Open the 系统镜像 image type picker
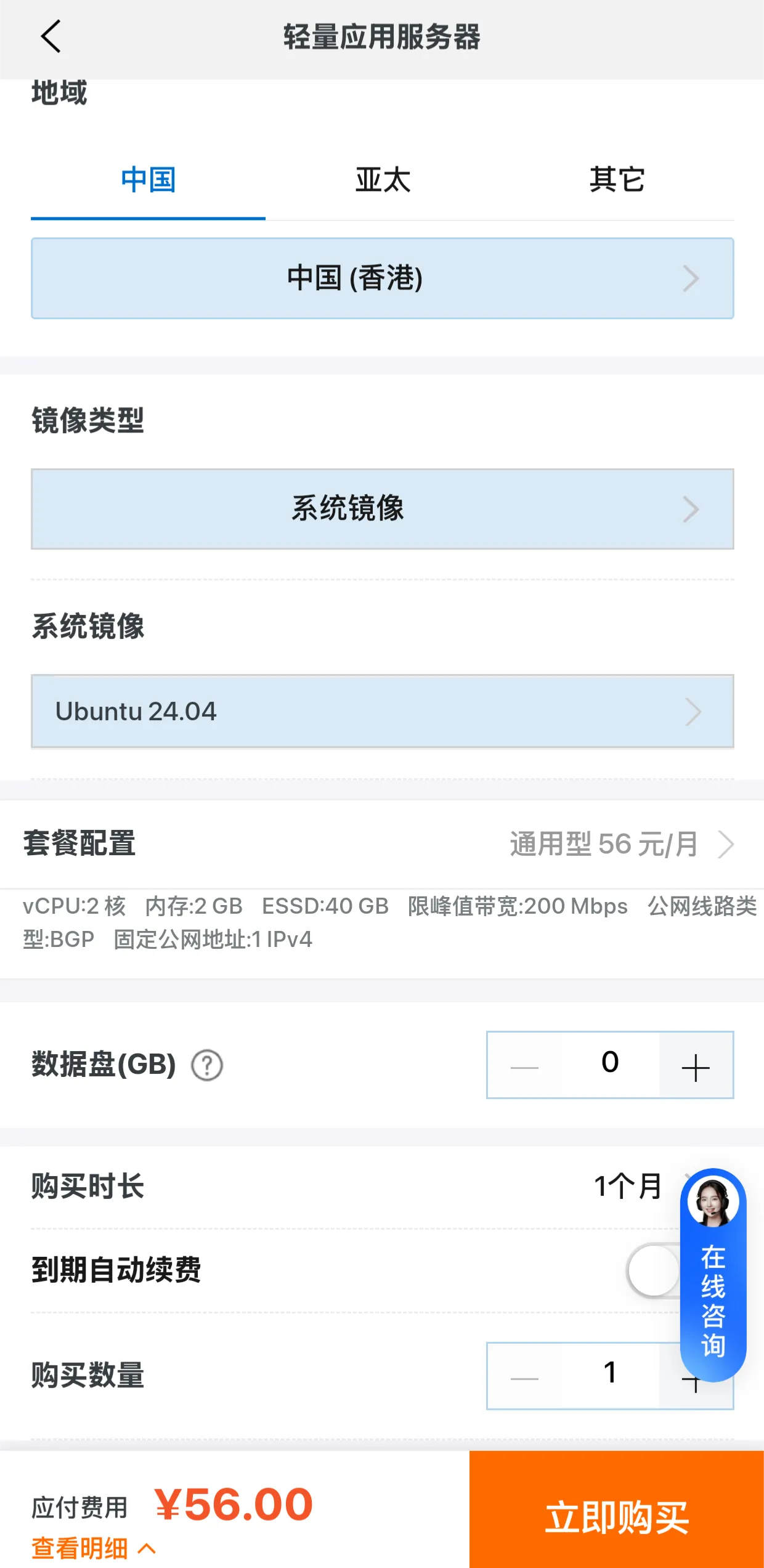This screenshot has width=764, height=1568. [x=382, y=509]
